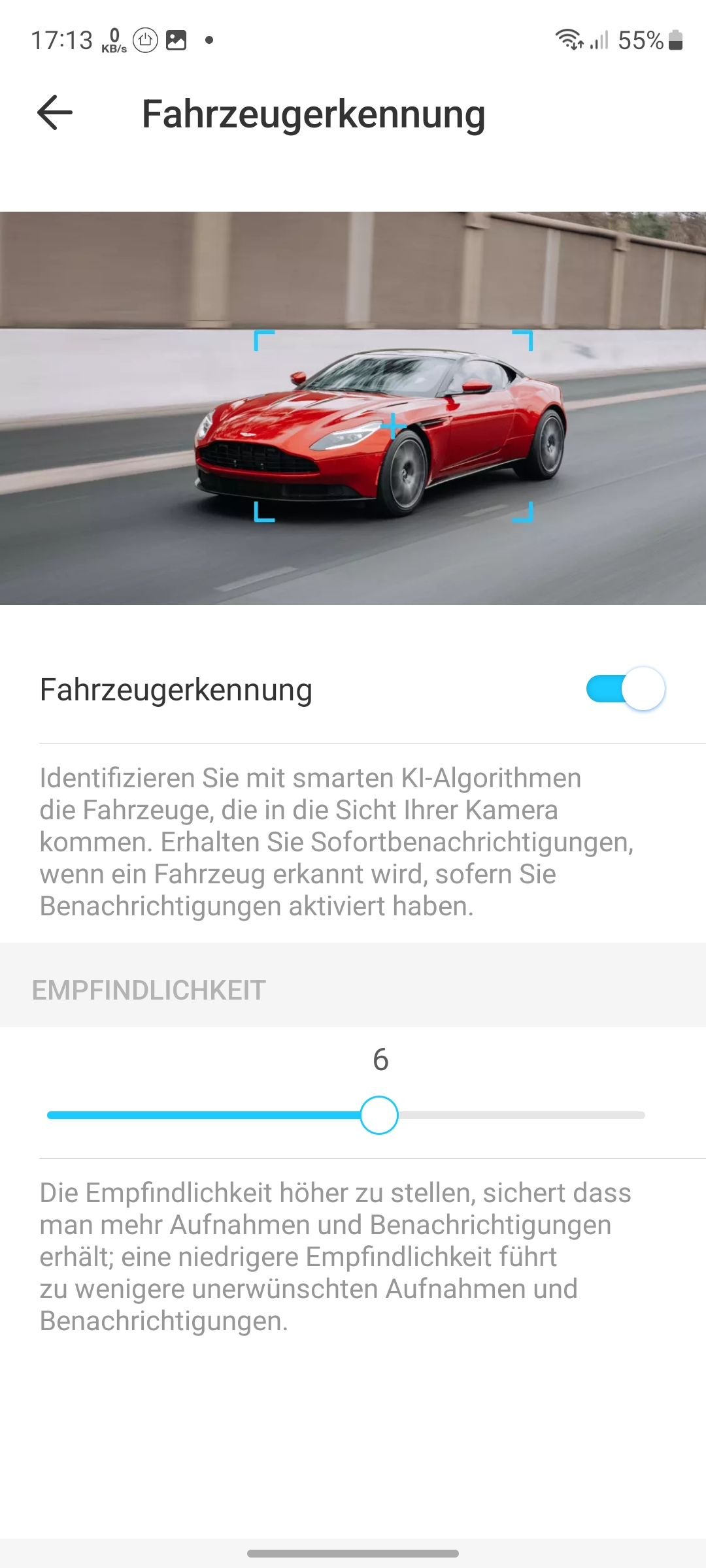Screen dimensions: 706x1568
Task: Go back from Fahrzeugerkennung settings
Action: click(55, 113)
